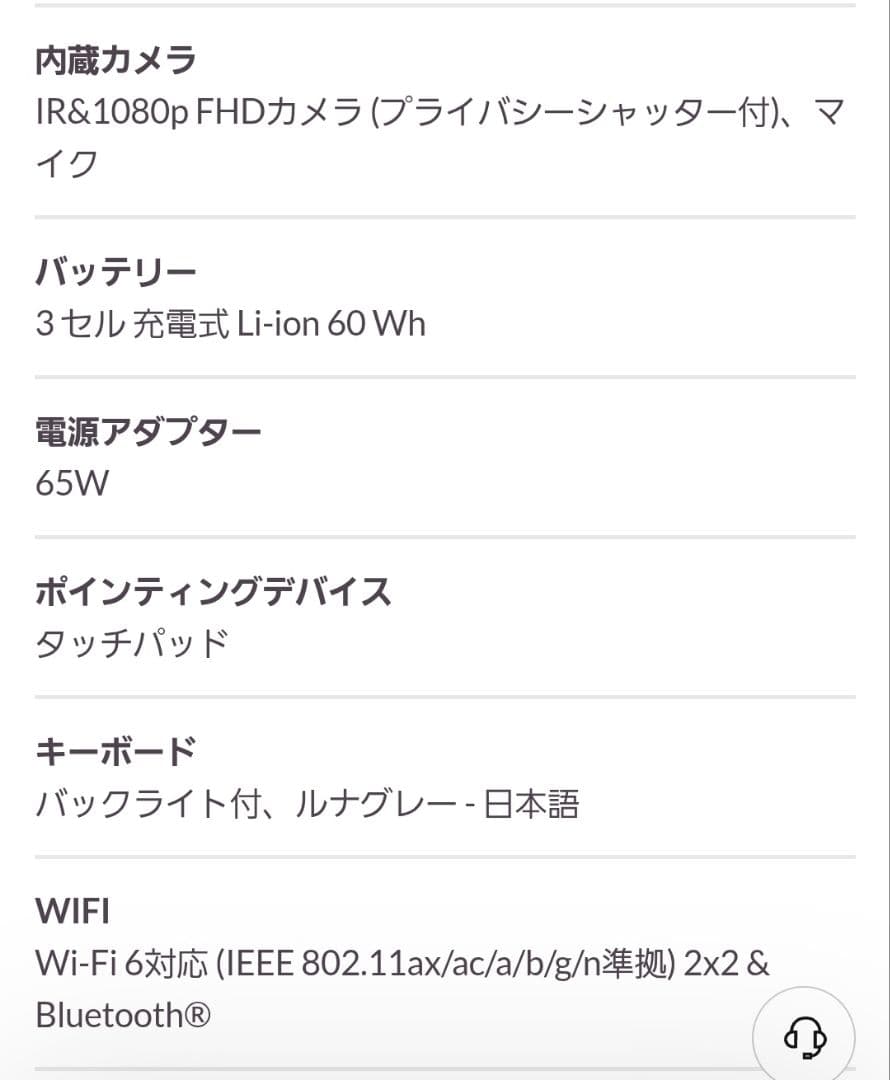Click the WIFI section title
Viewport: 890px width, 1080px height.
[x=72, y=910]
